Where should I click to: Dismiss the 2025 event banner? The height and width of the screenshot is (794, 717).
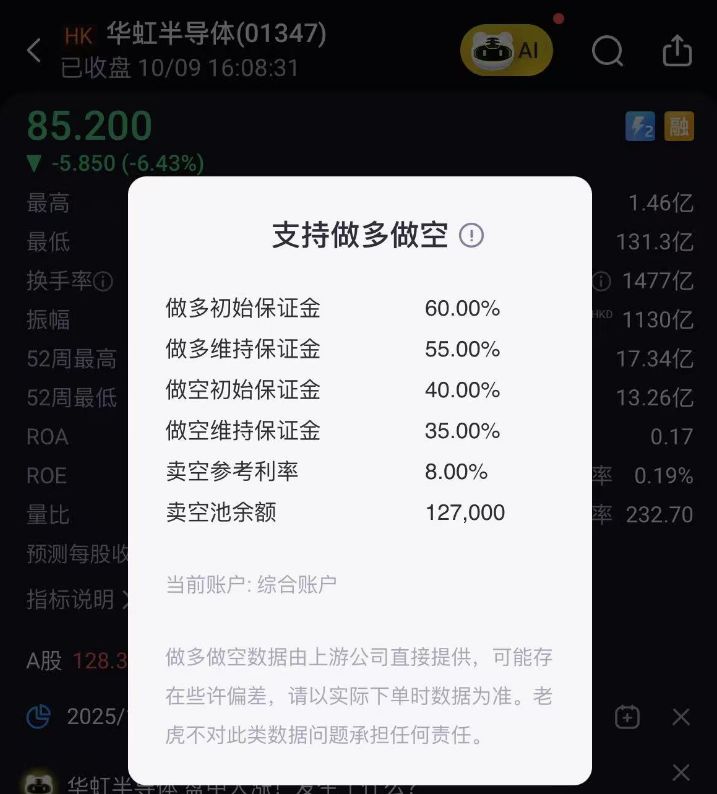click(x=681, y=717)
